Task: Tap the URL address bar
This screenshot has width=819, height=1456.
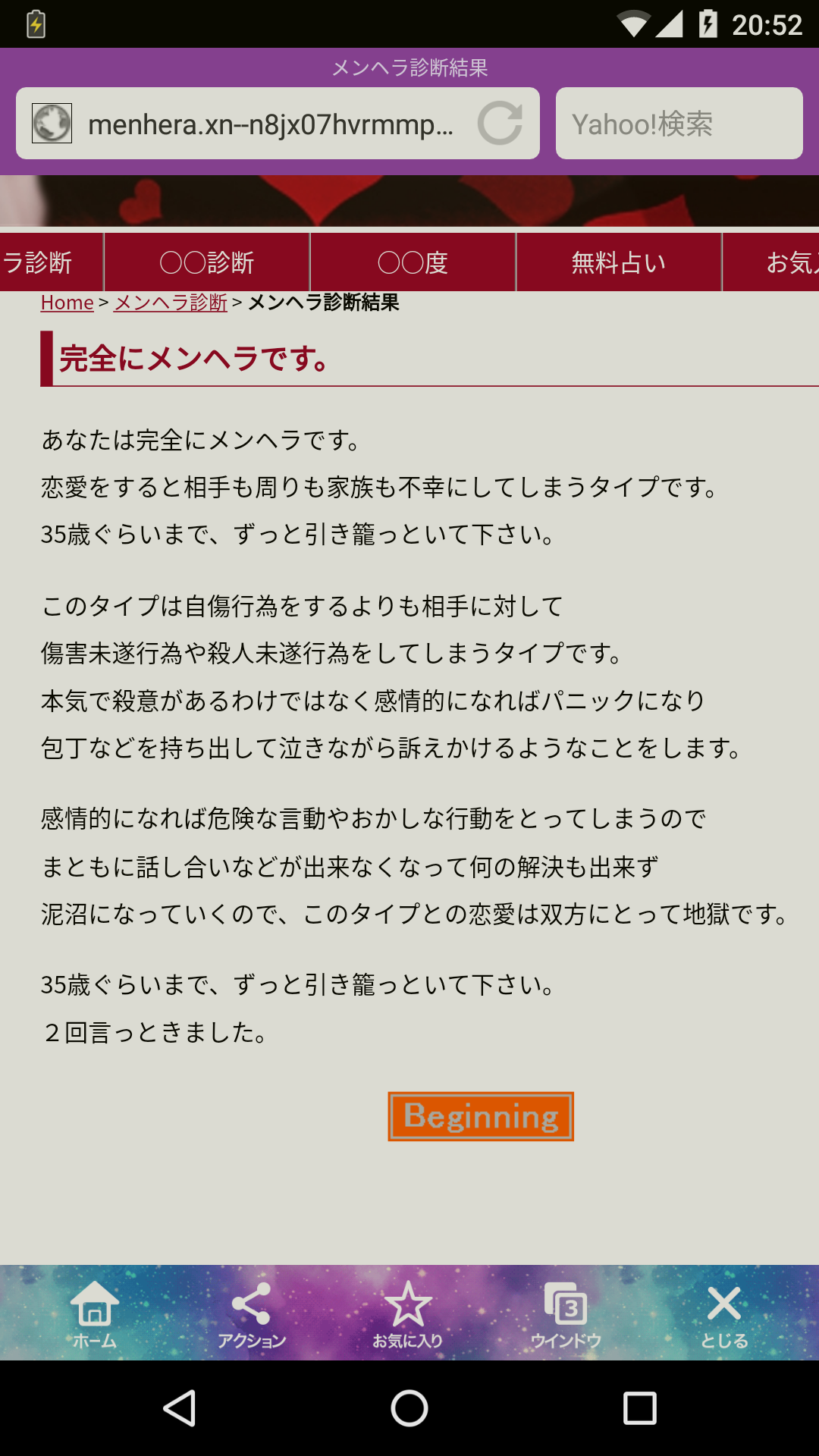Action: coord(269,124)
